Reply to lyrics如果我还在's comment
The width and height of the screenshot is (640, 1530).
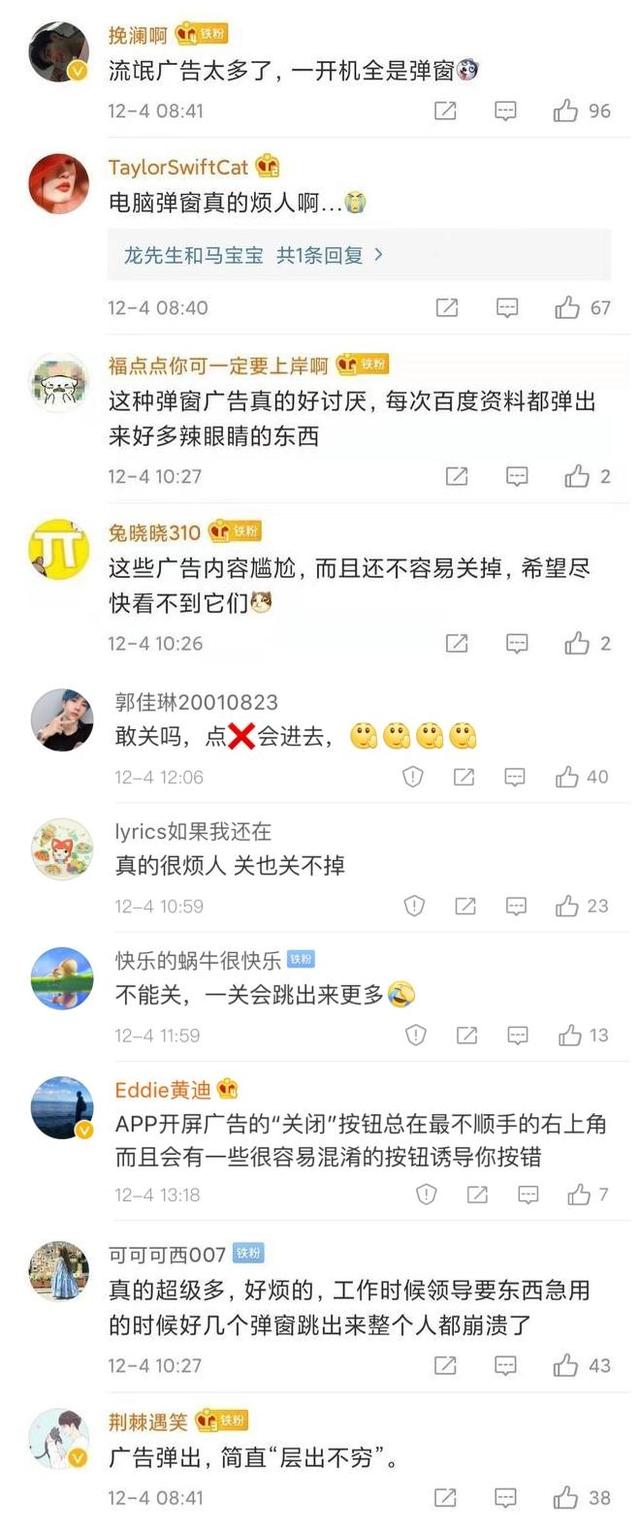click(x=516, y=906)
